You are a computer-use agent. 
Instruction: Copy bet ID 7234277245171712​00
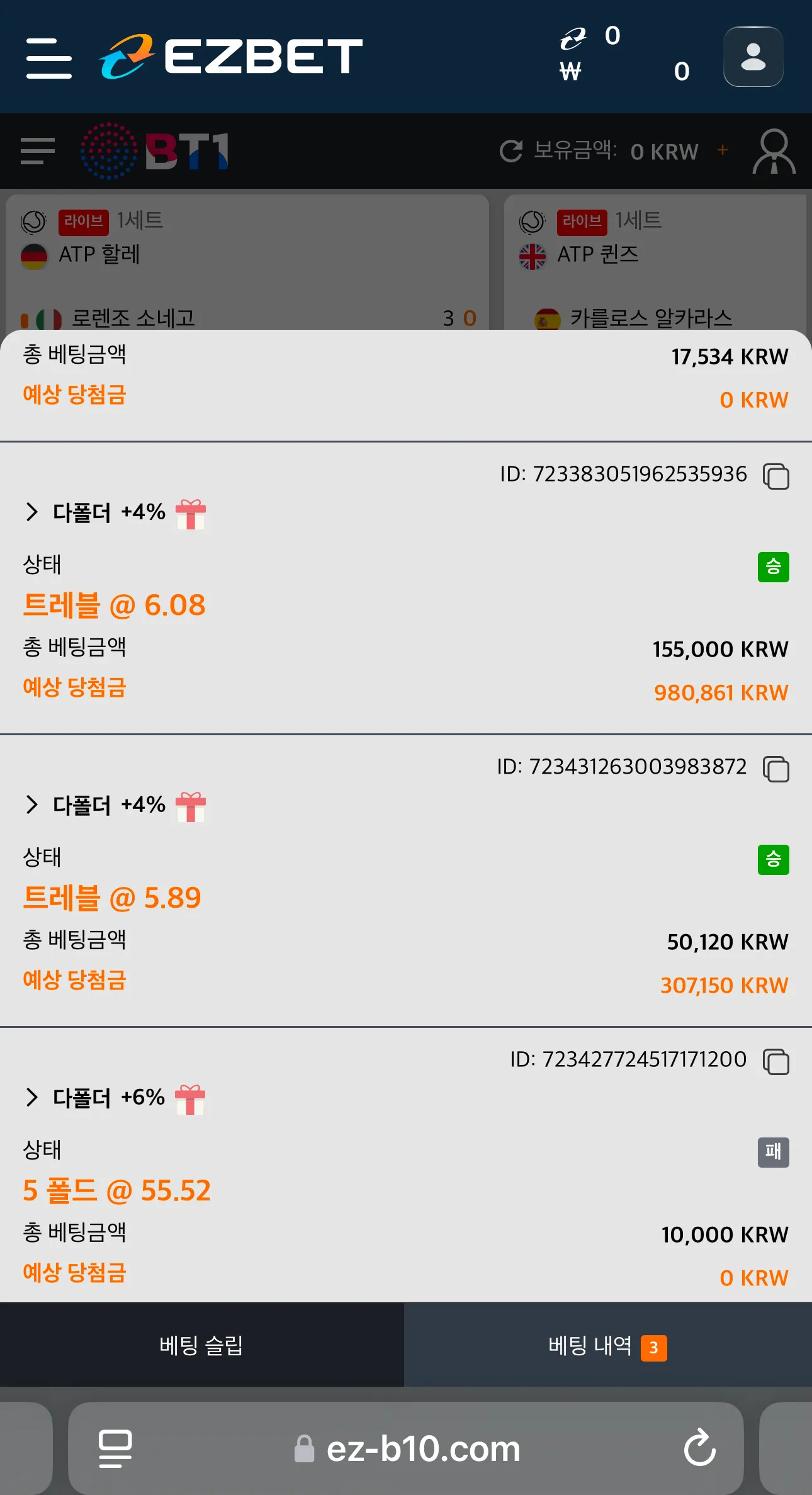coord(775,1061)
